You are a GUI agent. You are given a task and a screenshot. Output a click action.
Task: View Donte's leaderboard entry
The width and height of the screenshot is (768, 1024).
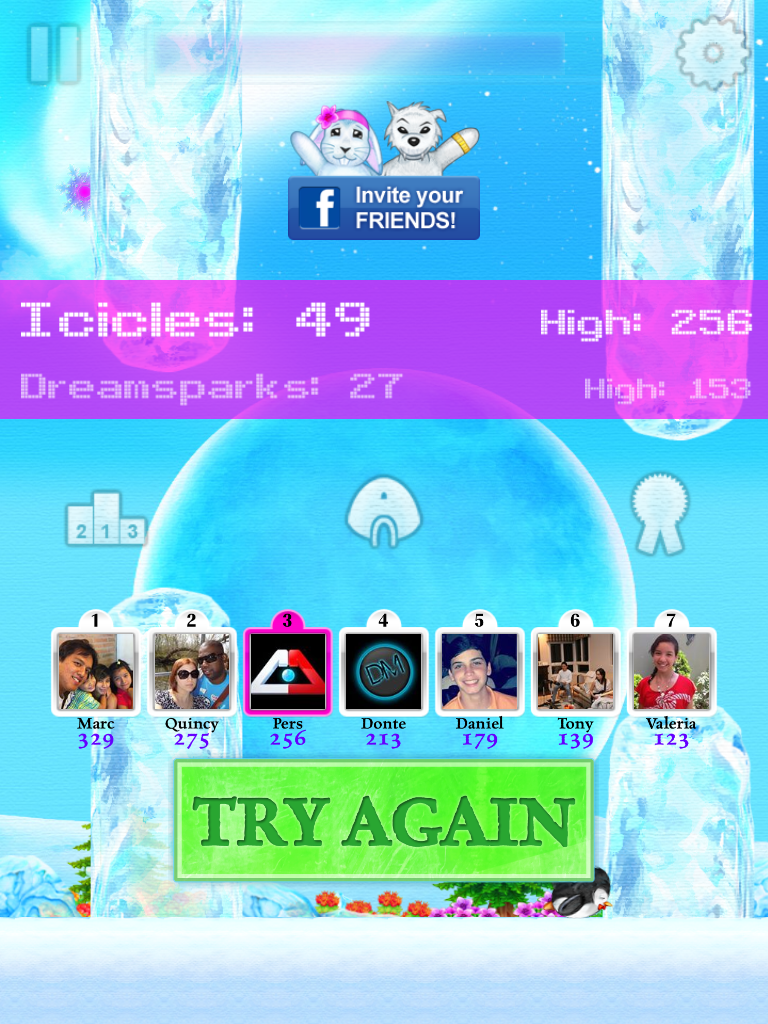[383, 671]
